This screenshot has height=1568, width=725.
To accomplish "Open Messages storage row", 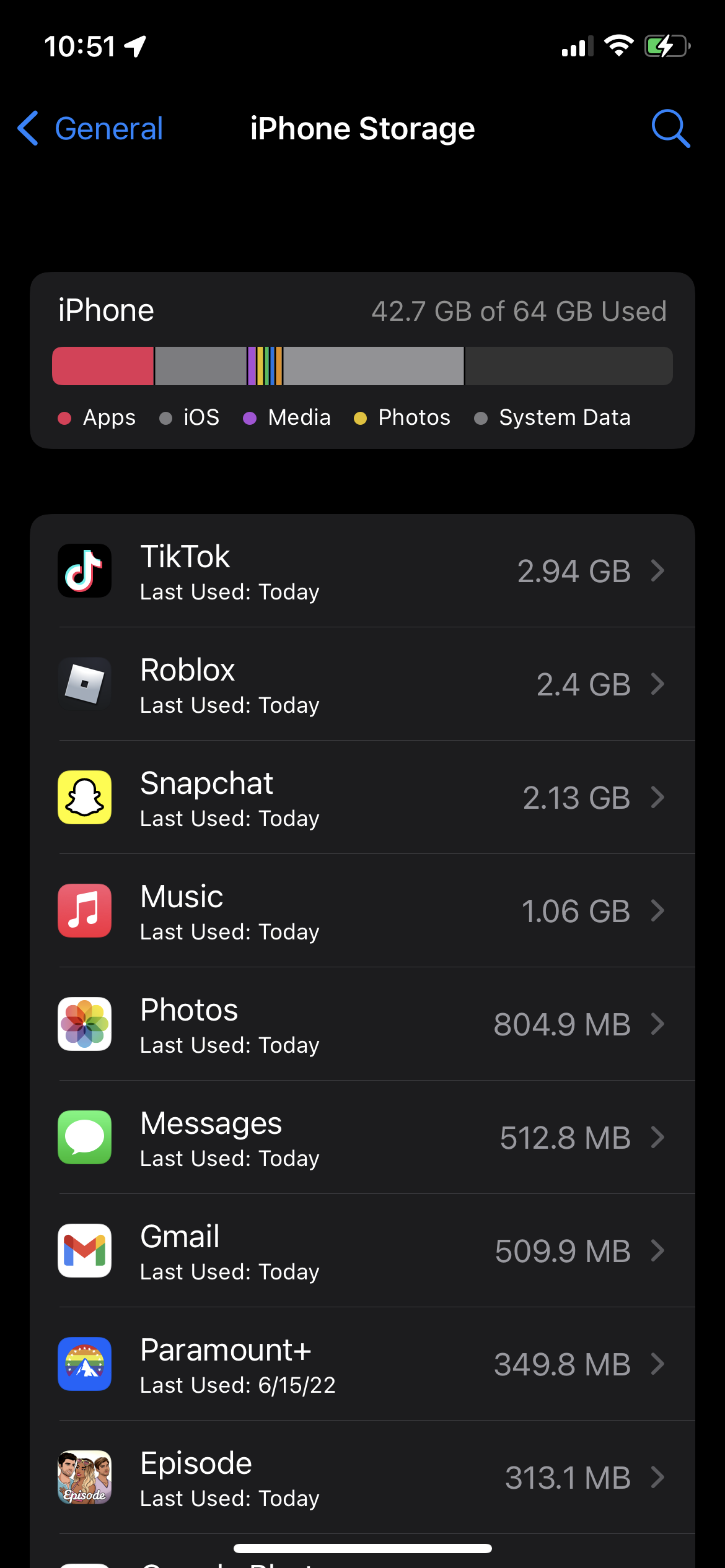I will click(x=362, y=1138).
